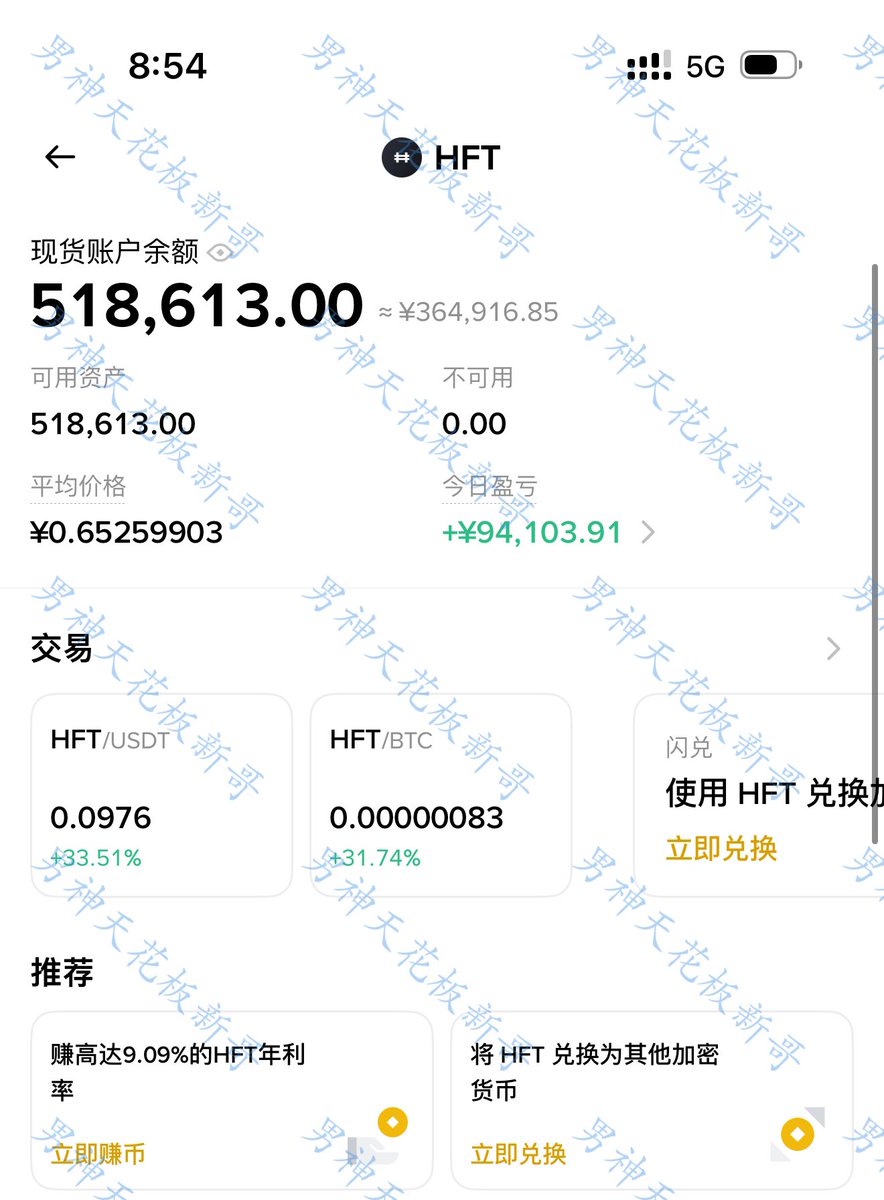Open the HFT/USDT trading pair card

point(161,796)
